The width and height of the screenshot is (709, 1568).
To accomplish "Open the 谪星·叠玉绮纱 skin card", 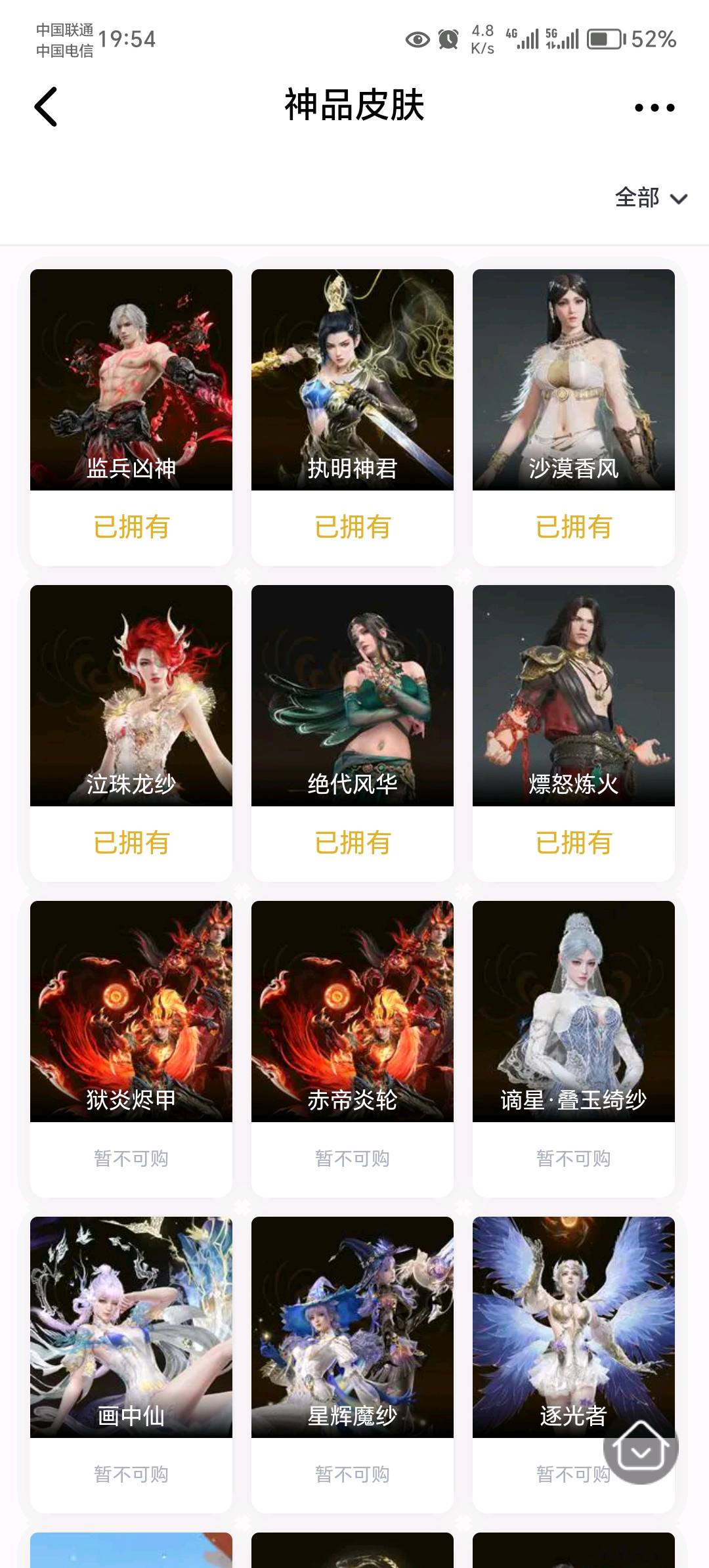I will [x=574, y=1011].
